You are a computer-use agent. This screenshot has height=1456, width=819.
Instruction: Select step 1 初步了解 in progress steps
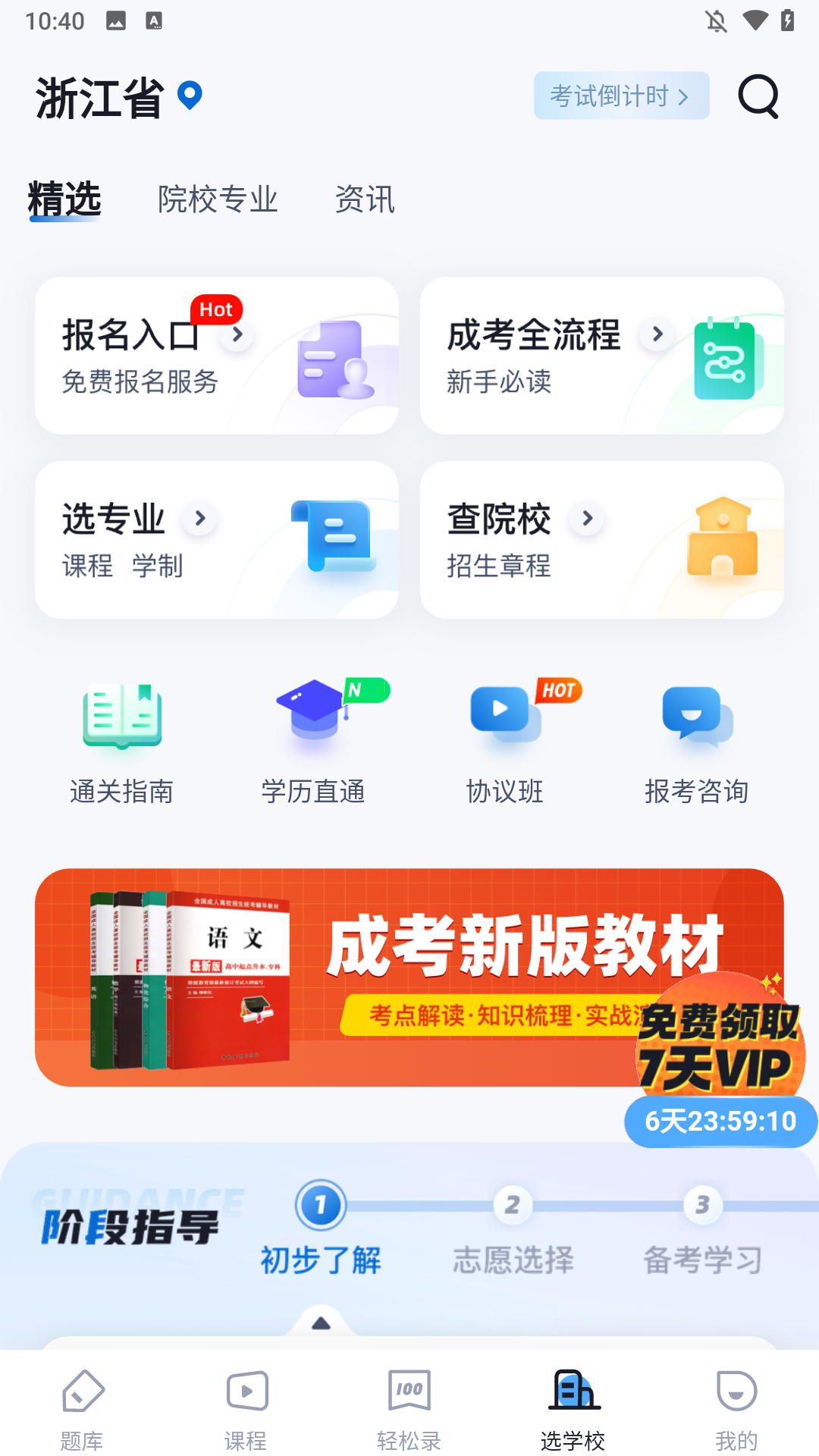pos(320,1206)
